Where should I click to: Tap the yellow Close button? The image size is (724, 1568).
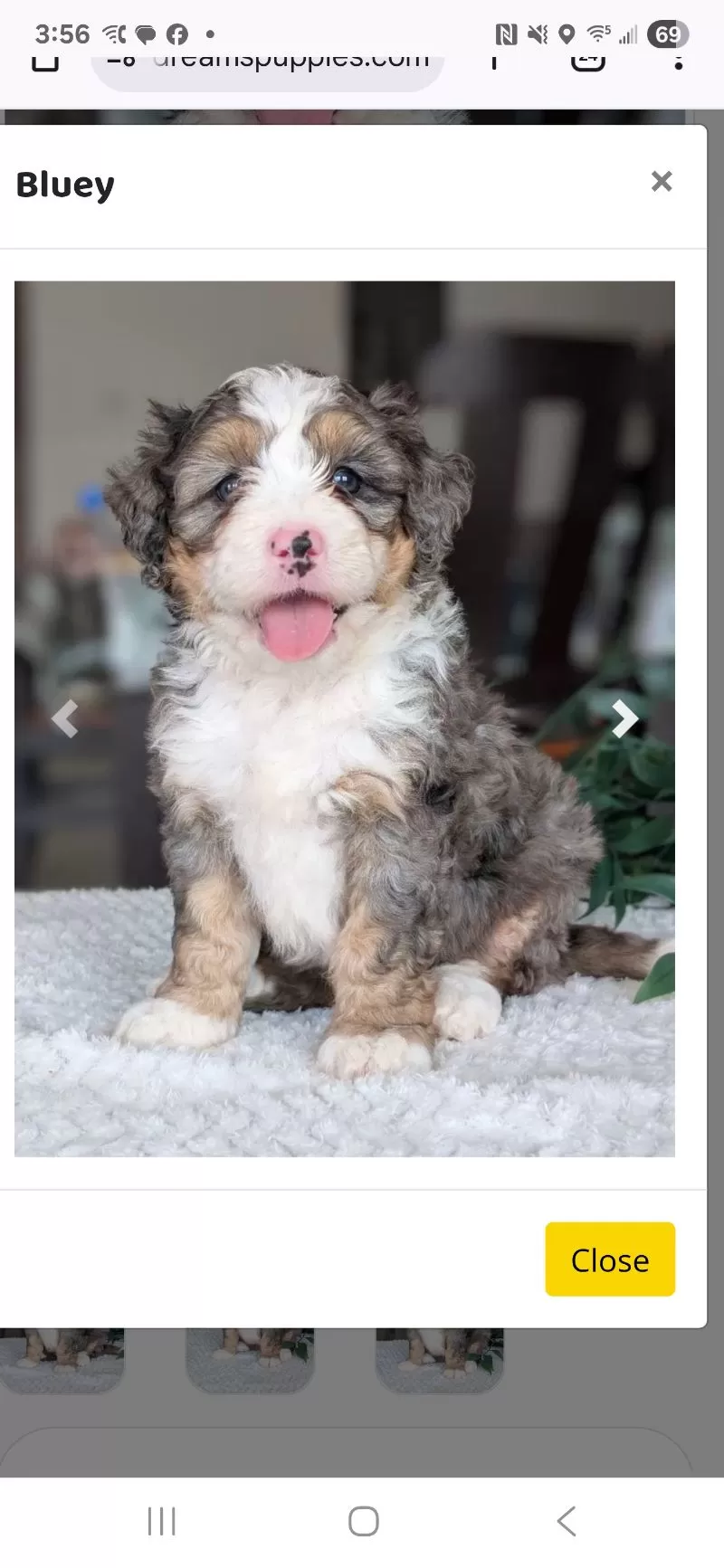point(609,1259)
